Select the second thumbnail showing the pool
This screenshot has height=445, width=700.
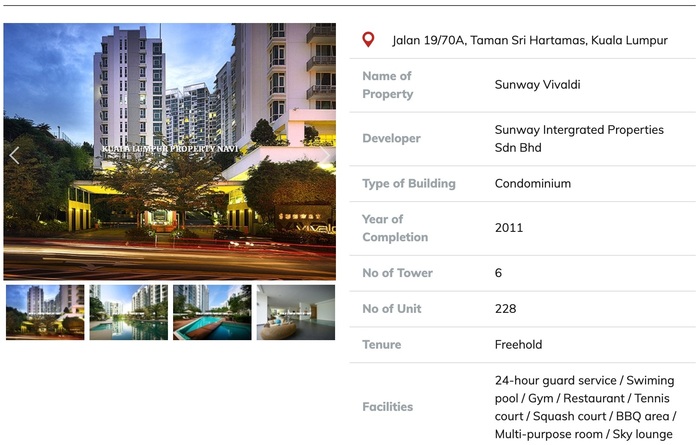(128, 312)
